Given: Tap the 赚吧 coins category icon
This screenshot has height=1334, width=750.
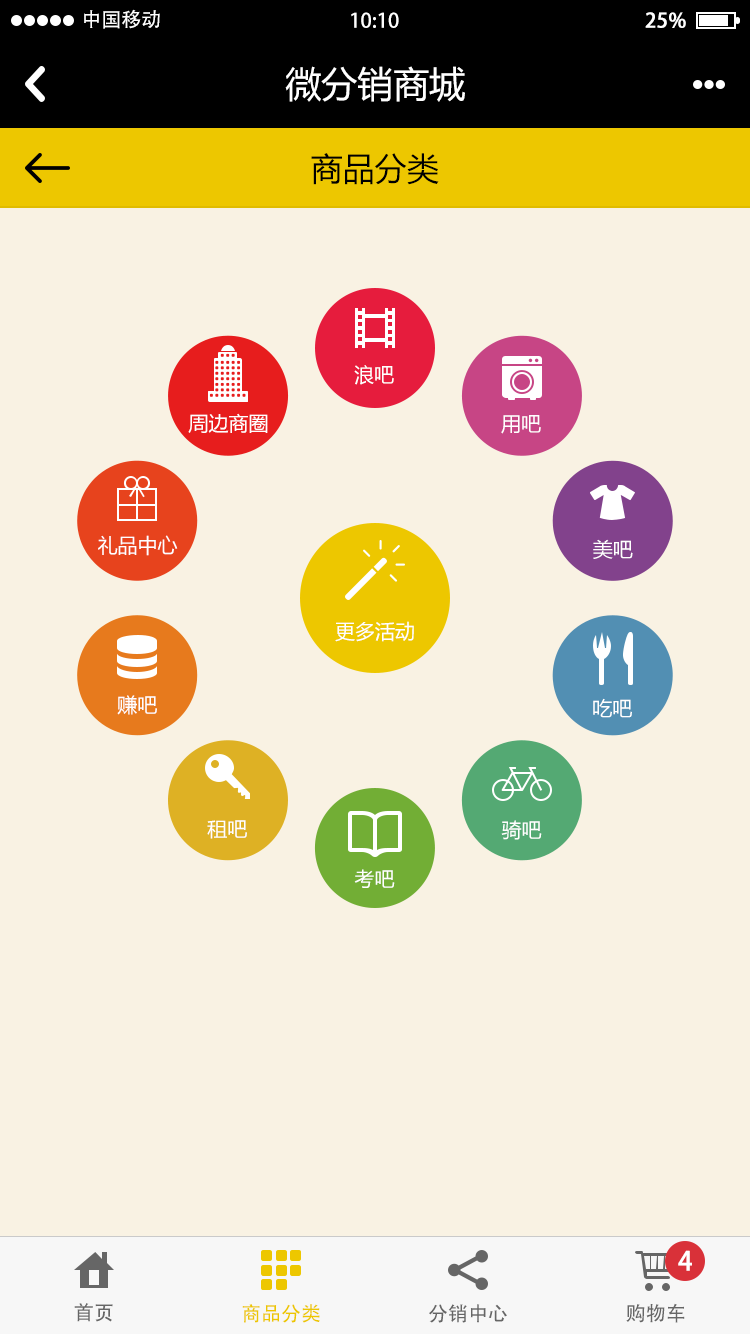Looking at the screenshot, I should (x=137, y=675).
